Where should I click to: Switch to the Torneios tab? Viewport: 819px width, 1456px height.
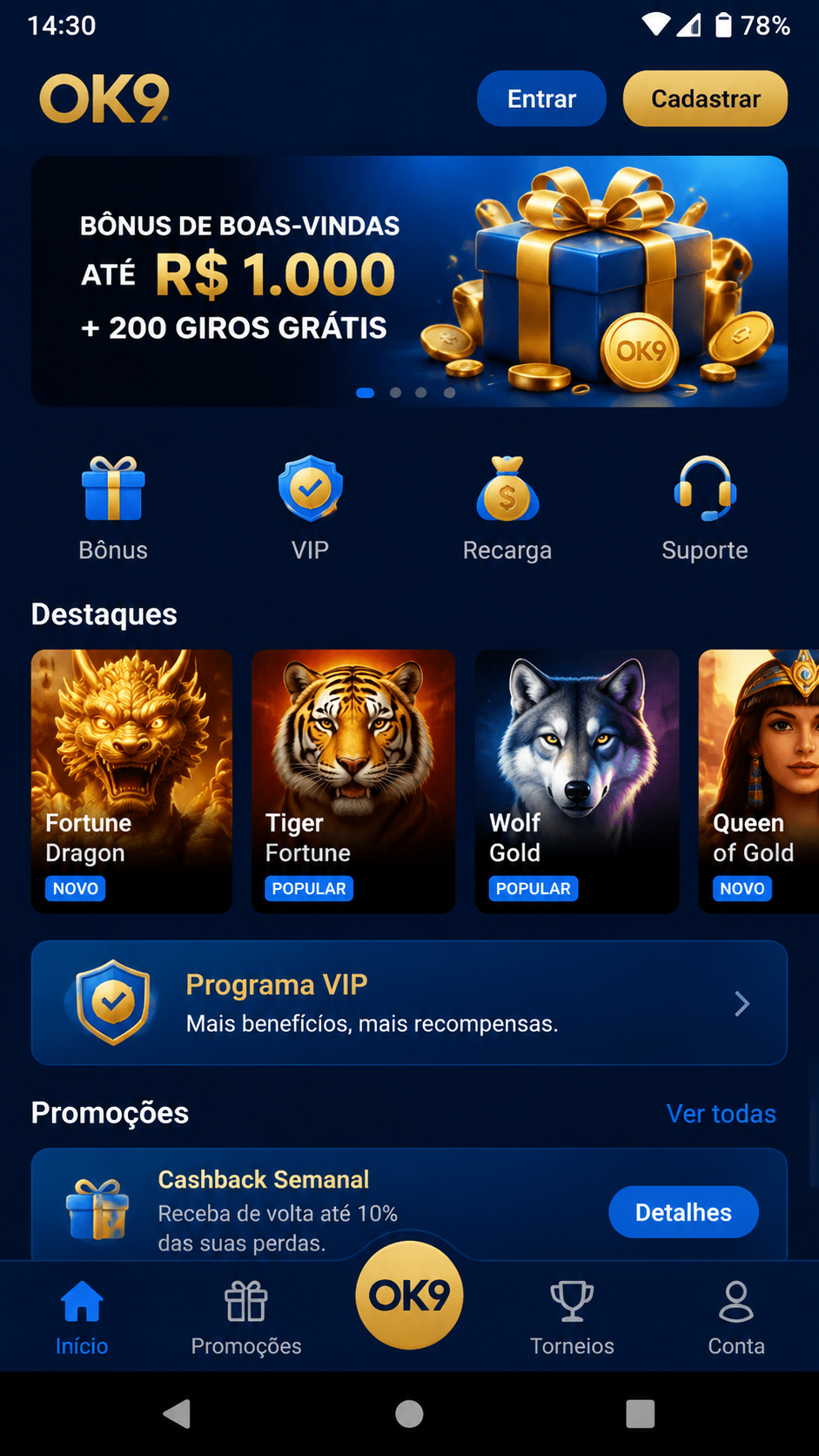[572, 1318]
